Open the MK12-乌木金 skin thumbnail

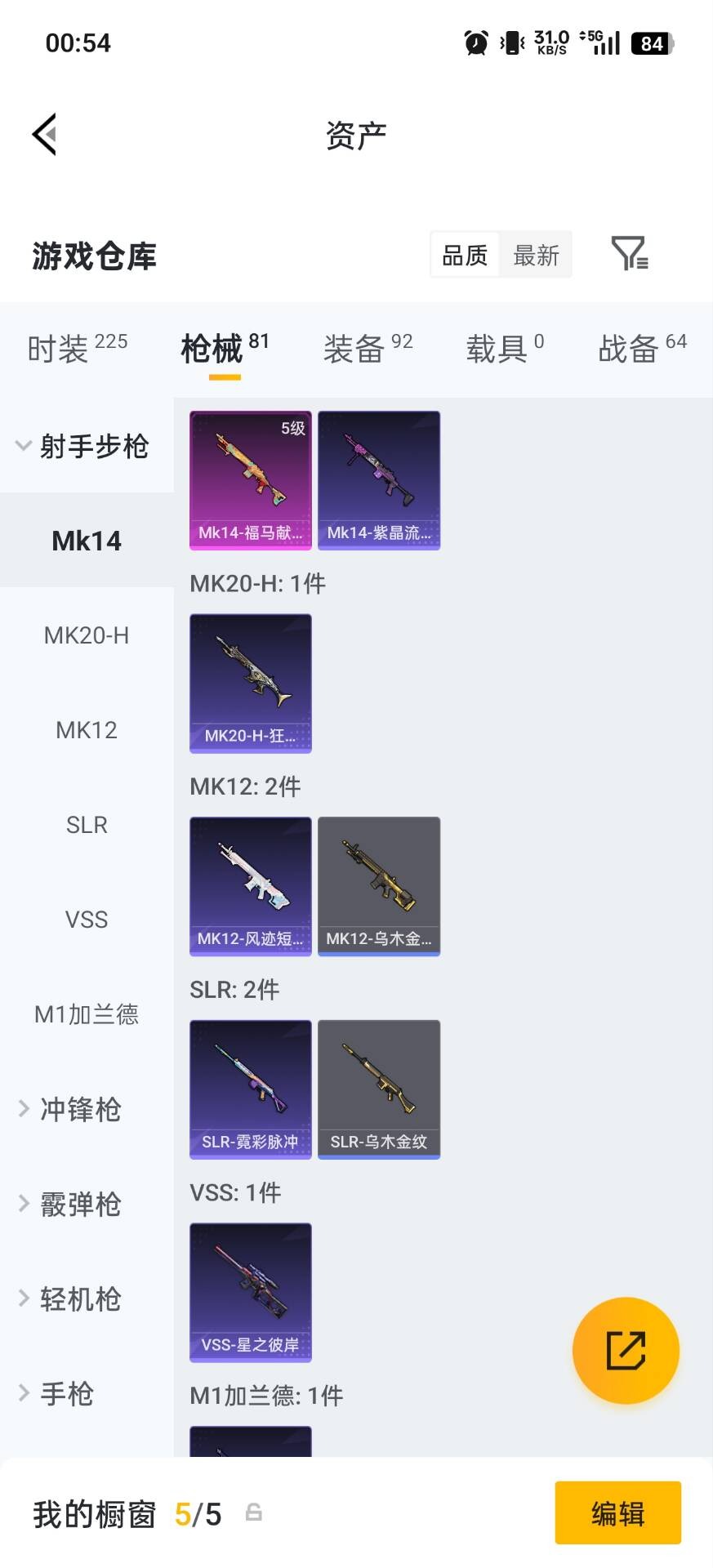tap(379, 887)
